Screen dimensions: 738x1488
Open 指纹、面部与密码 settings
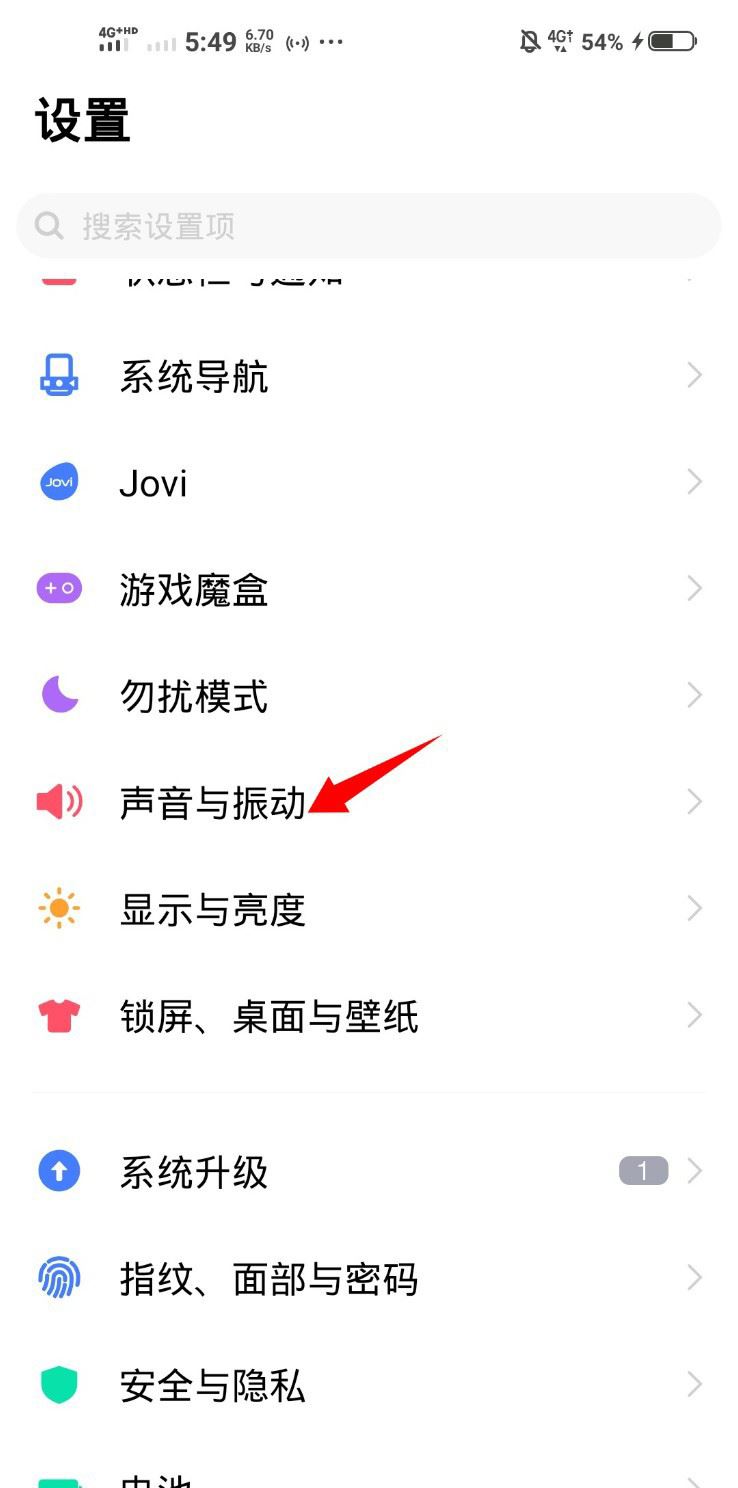point(369,1278)
